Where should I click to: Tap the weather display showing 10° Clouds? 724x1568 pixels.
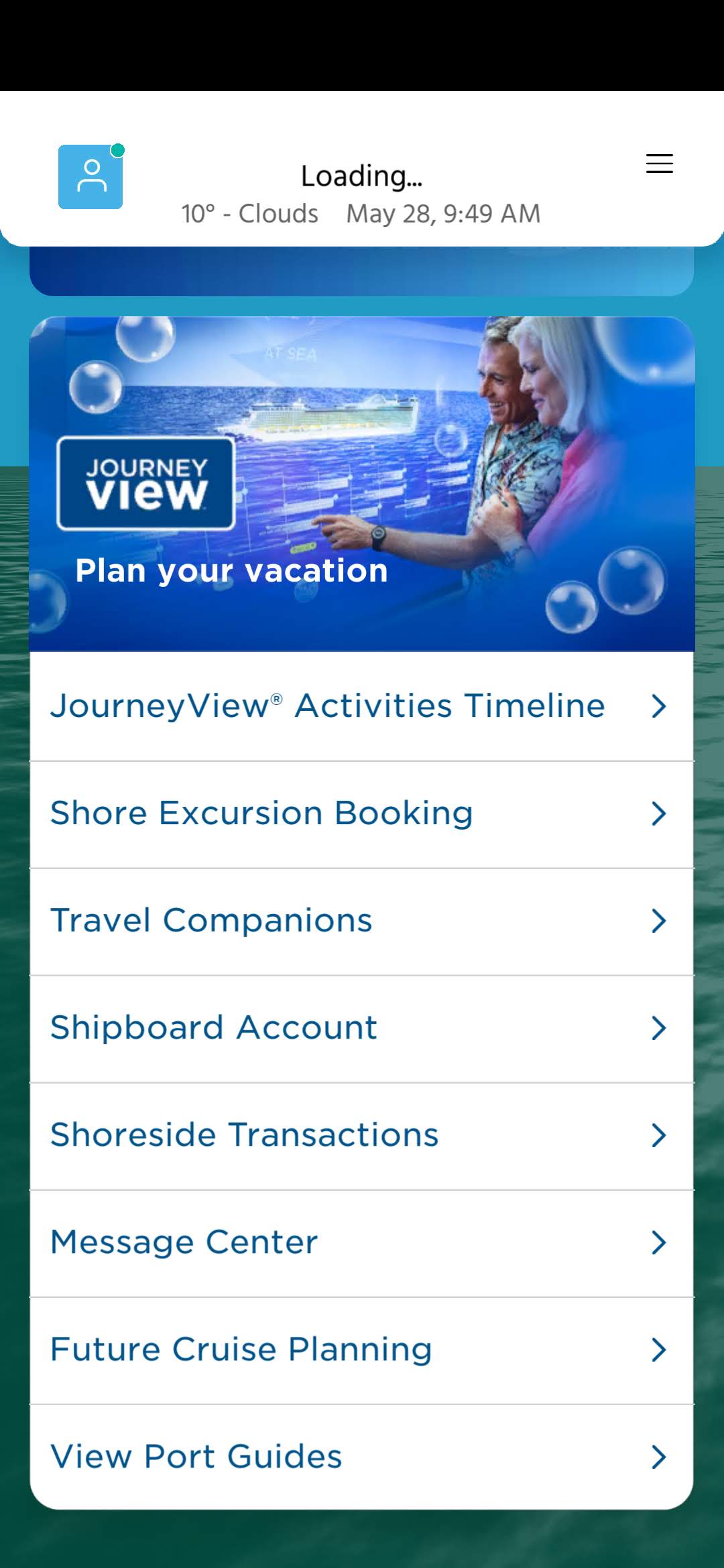coord(249,213)
